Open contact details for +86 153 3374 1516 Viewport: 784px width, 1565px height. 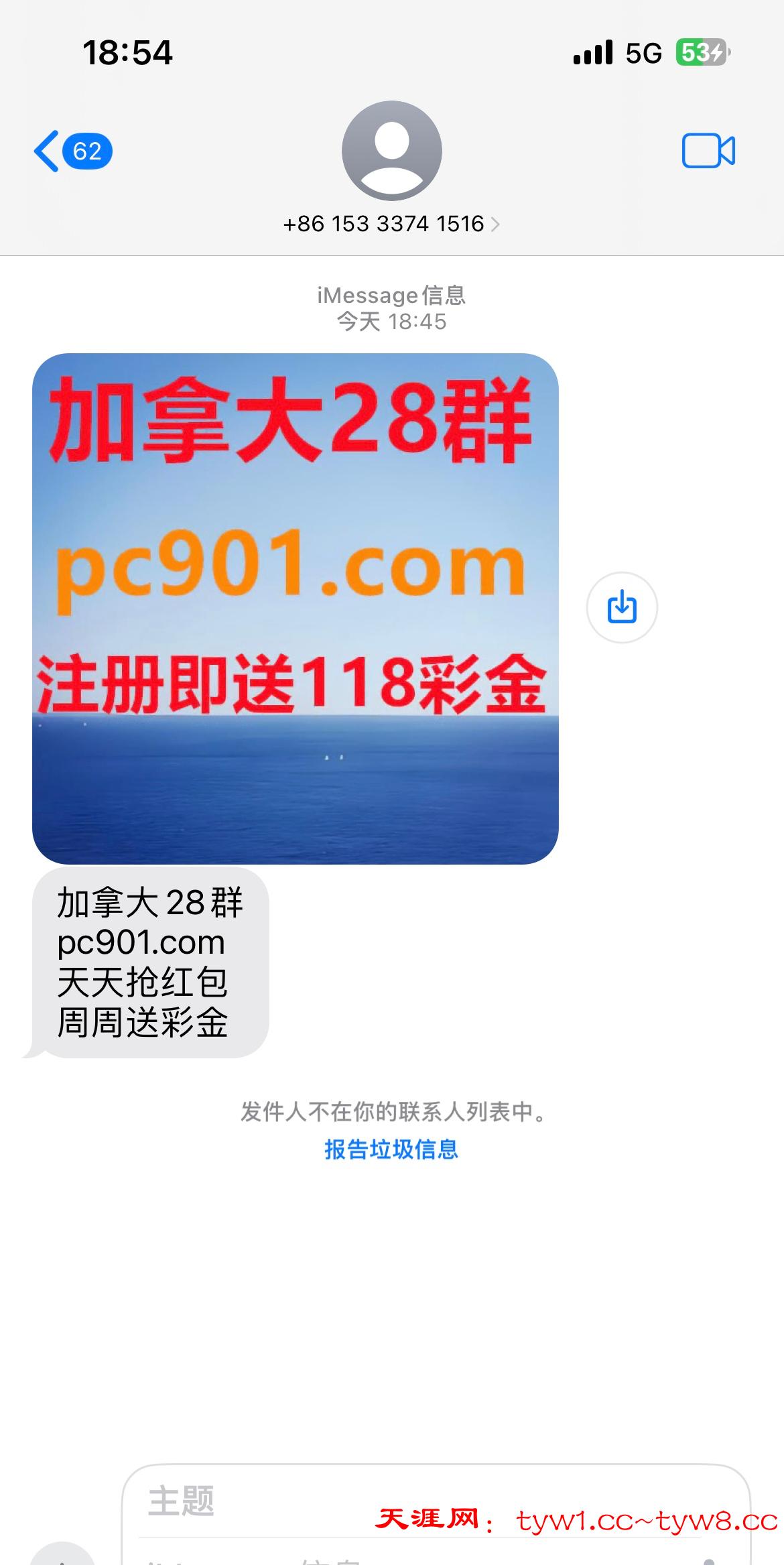click(x=391, y=223)
